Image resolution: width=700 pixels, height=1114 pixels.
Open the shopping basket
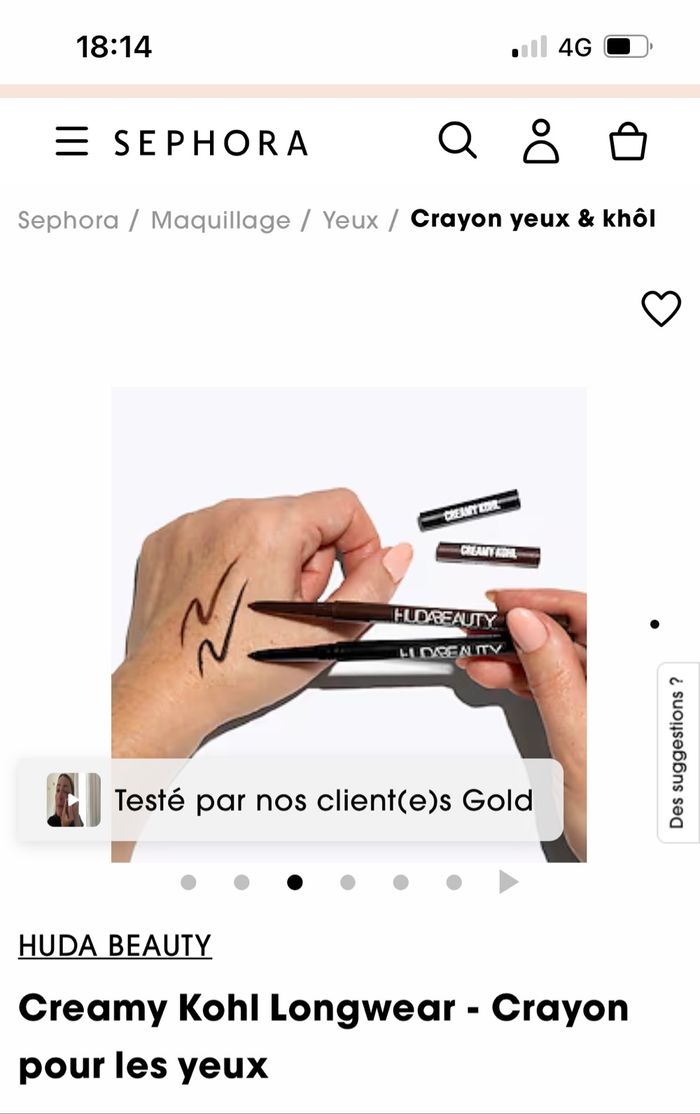click(x=628, y=141)
